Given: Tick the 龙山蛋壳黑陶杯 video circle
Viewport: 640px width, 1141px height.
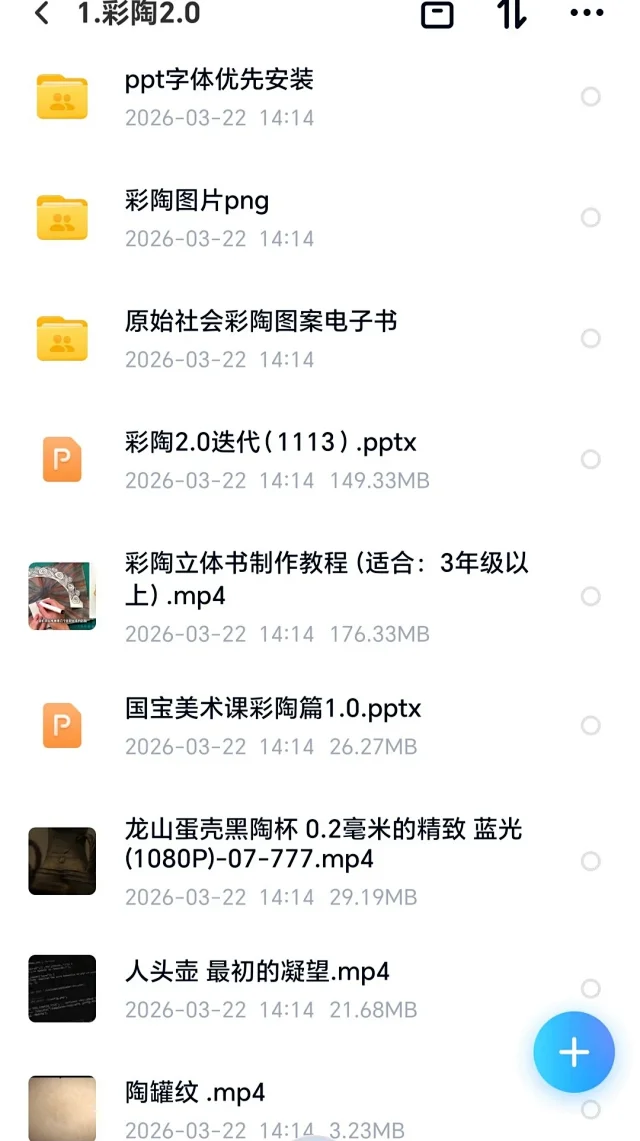Looking at the screenshot, I should click(591, 861).
